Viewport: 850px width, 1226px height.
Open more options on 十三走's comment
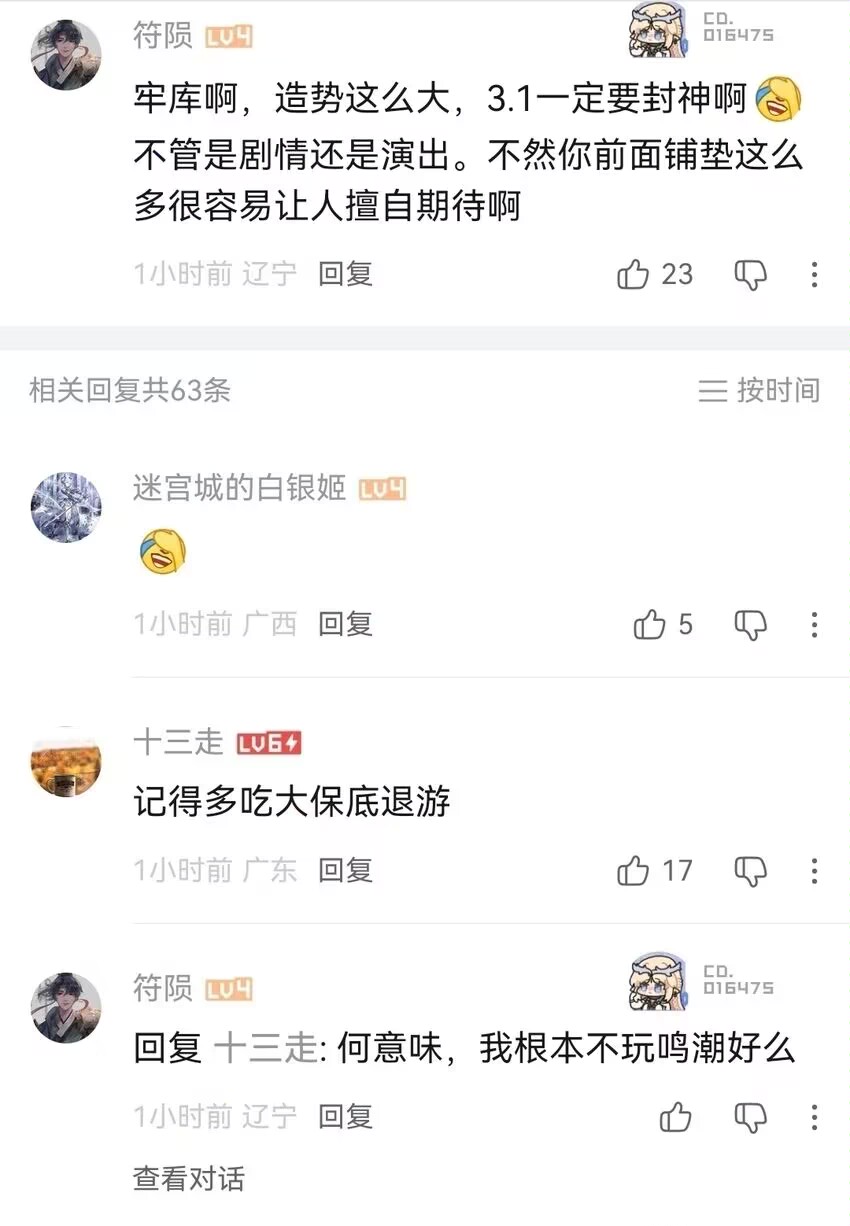click(x=815, y=871)
